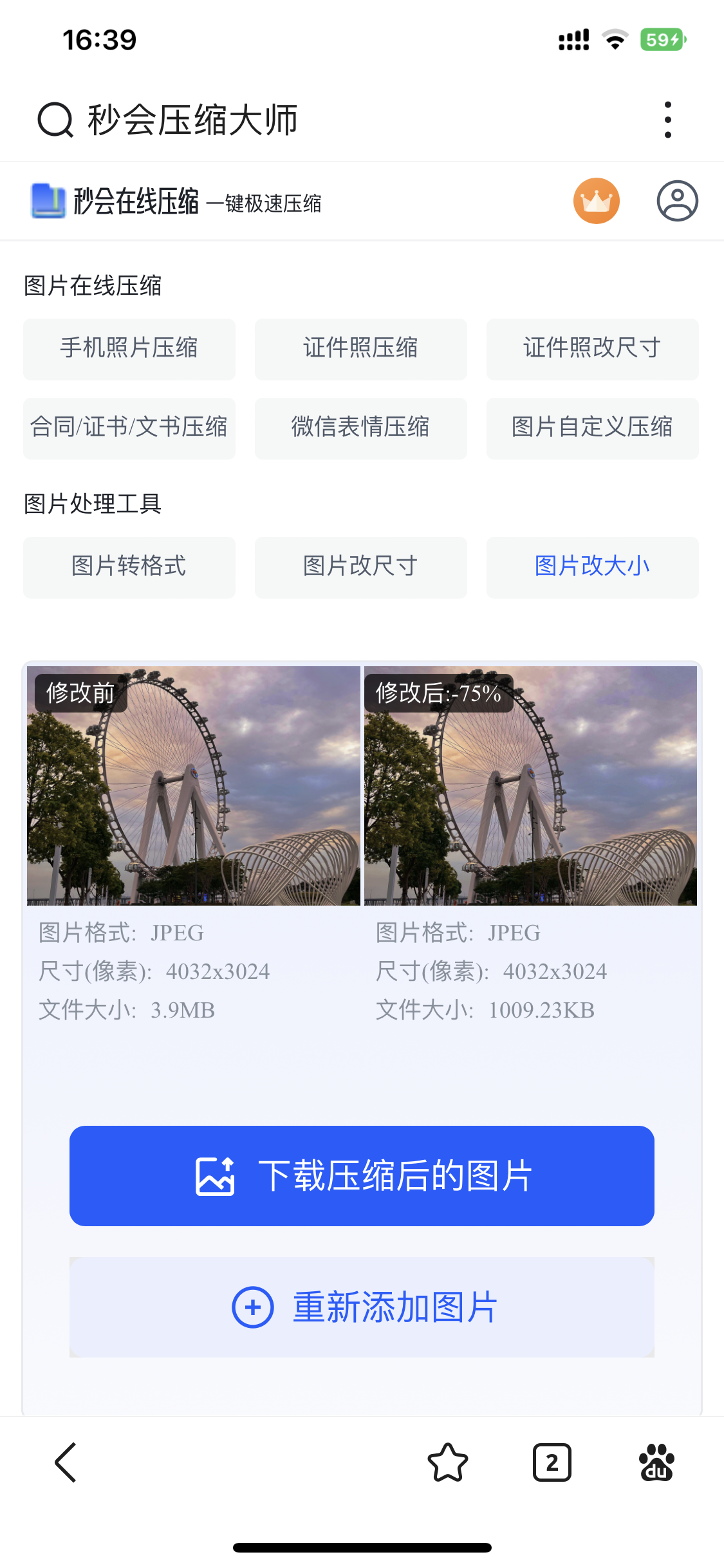The height and width of the screenshot is (1568, 724).
Task: Select the active 图片改大小 tool
Action: pyautogui.click(x=592, y=566)
